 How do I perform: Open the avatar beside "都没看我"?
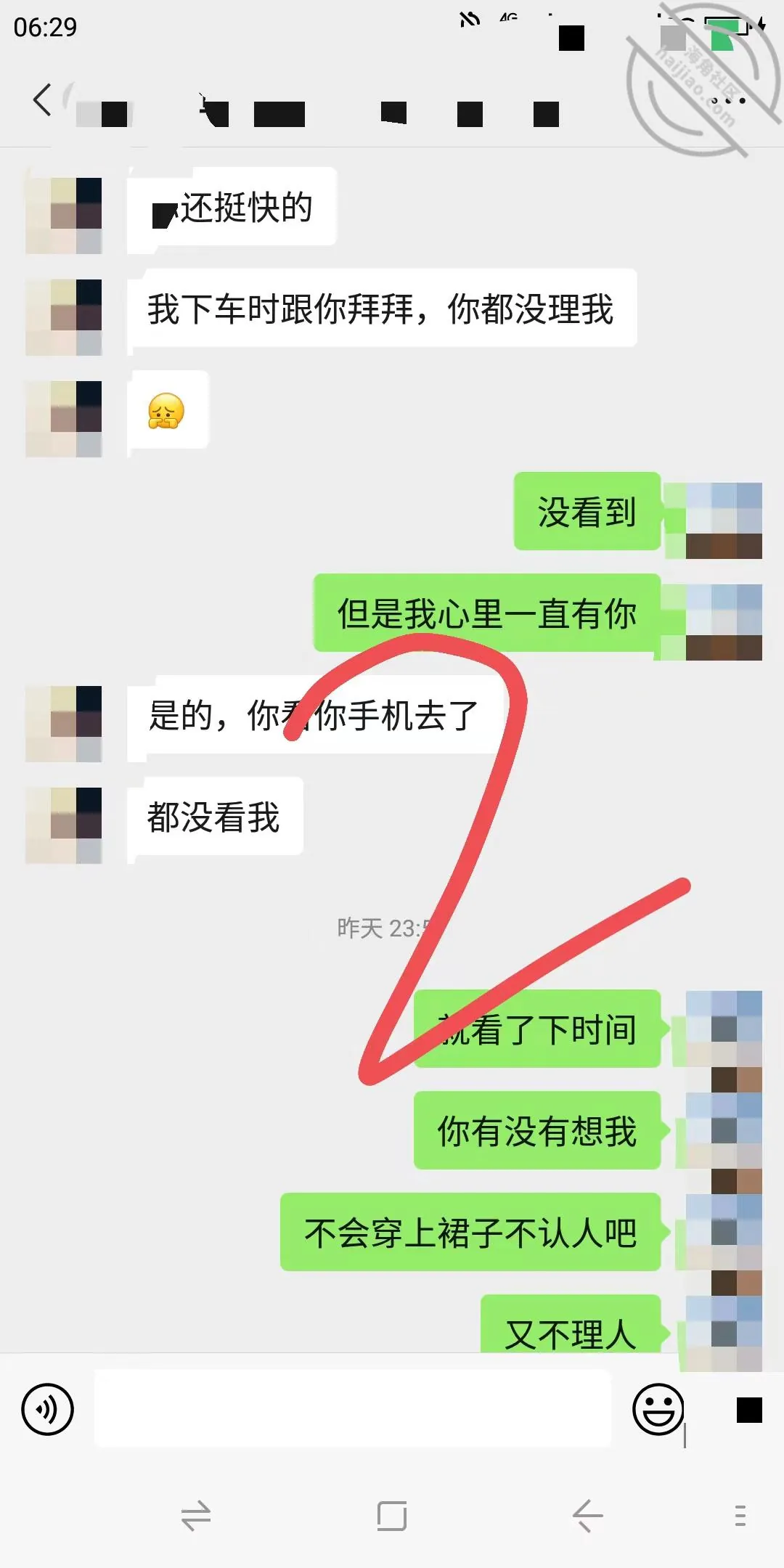[x=64, y=825]
